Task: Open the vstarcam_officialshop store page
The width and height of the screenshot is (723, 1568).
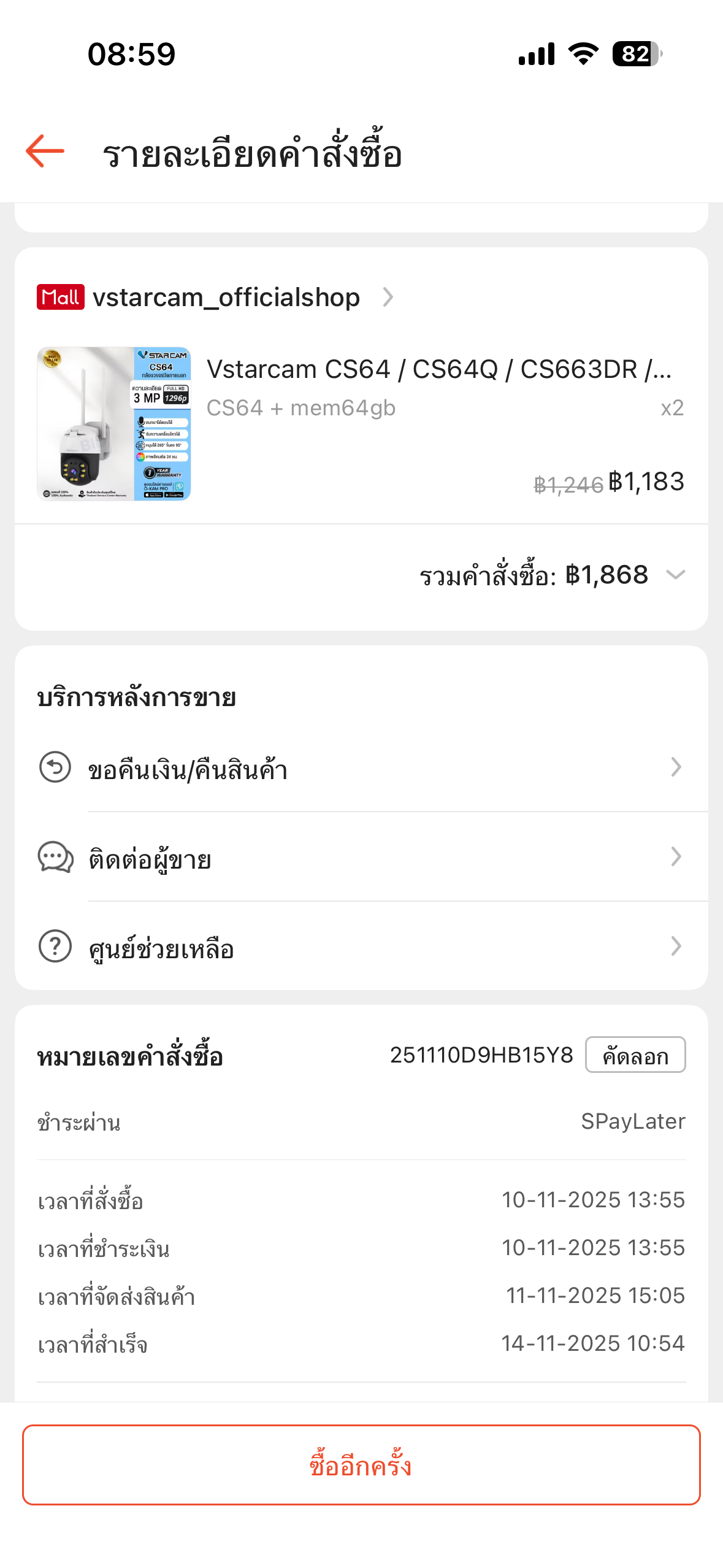Action: tap(226, 298)
